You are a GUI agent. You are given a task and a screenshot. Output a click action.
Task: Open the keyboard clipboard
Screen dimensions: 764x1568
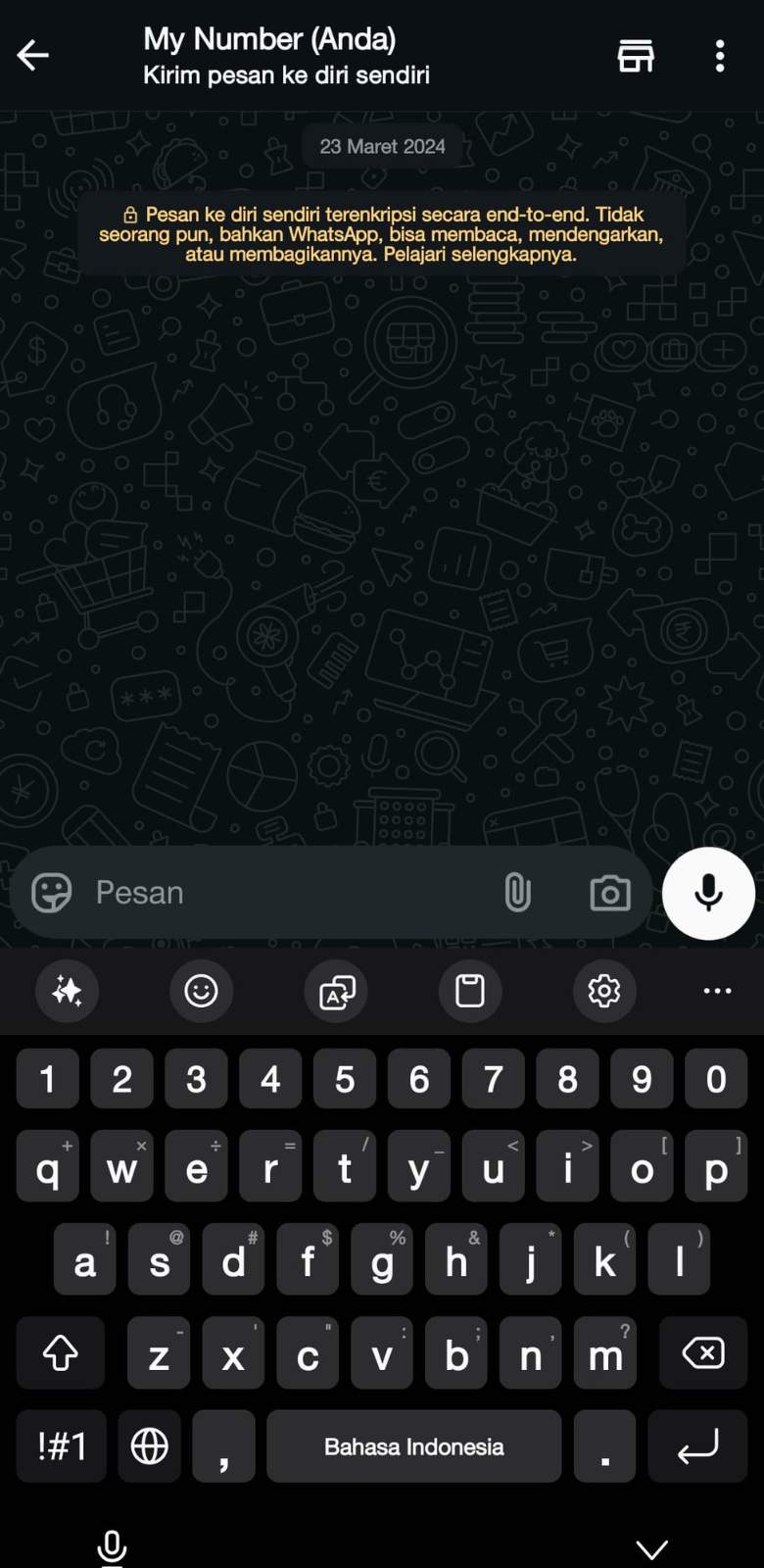[470, 991]
